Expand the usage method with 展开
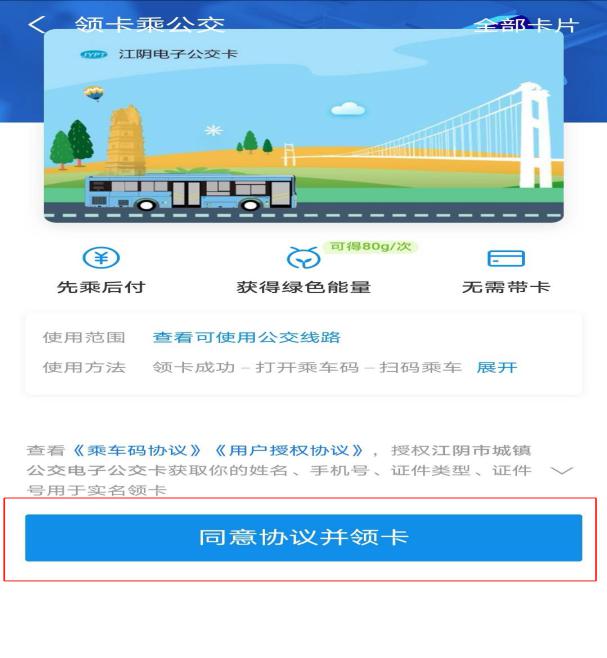Image resolution: width=607 pixels, height=658 pixels. [497, 367]
